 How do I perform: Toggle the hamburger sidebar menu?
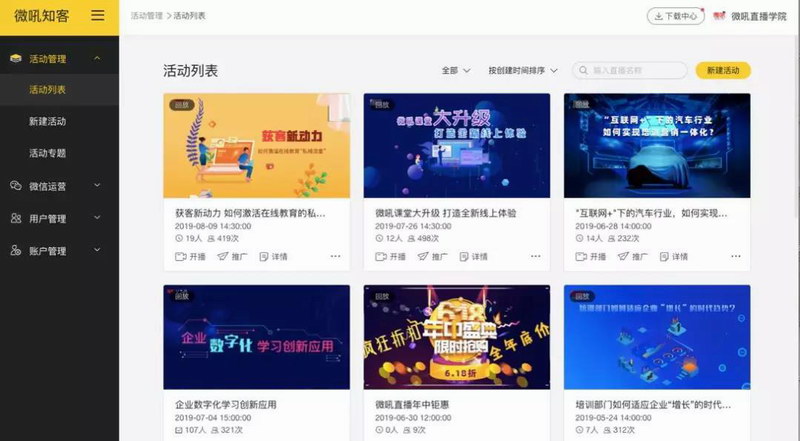pos(97,15)
